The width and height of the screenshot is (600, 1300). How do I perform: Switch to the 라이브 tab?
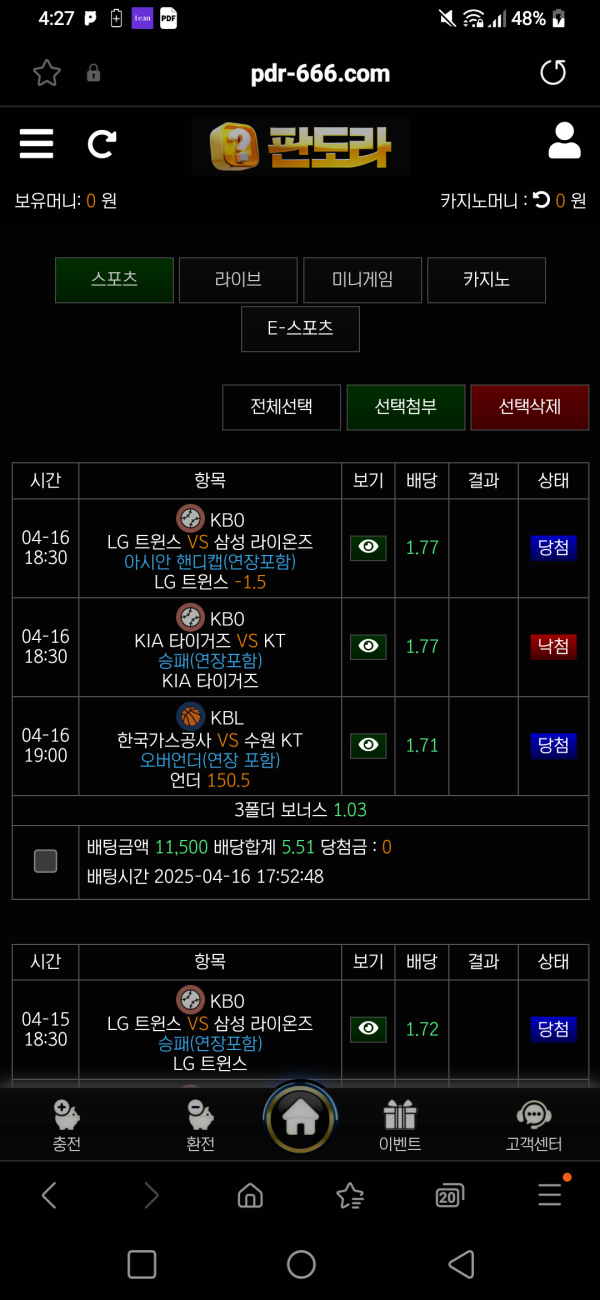(238, 280)
